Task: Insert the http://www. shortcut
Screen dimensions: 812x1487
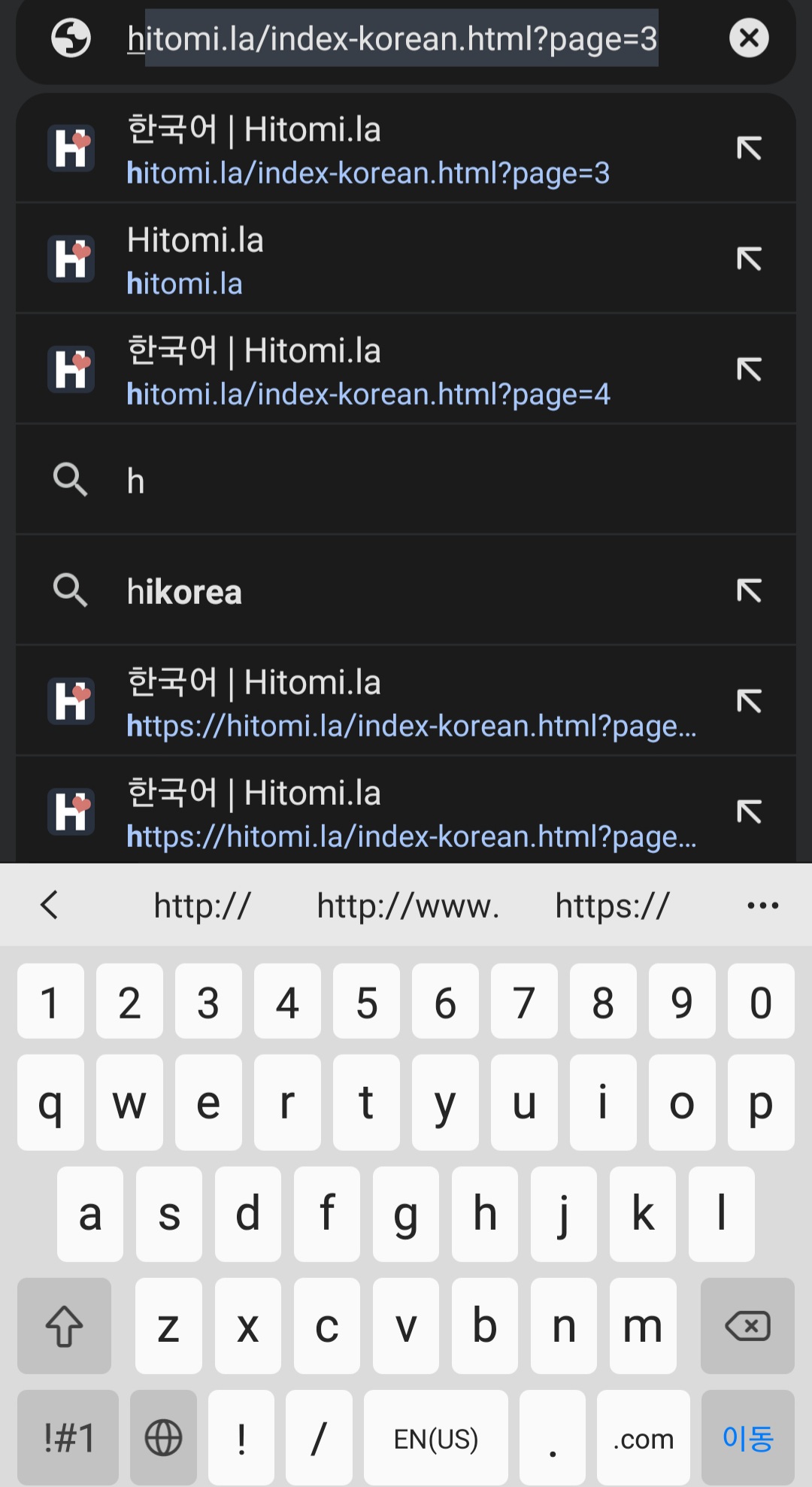Action: pyautogui.click(x=408, y=905)
